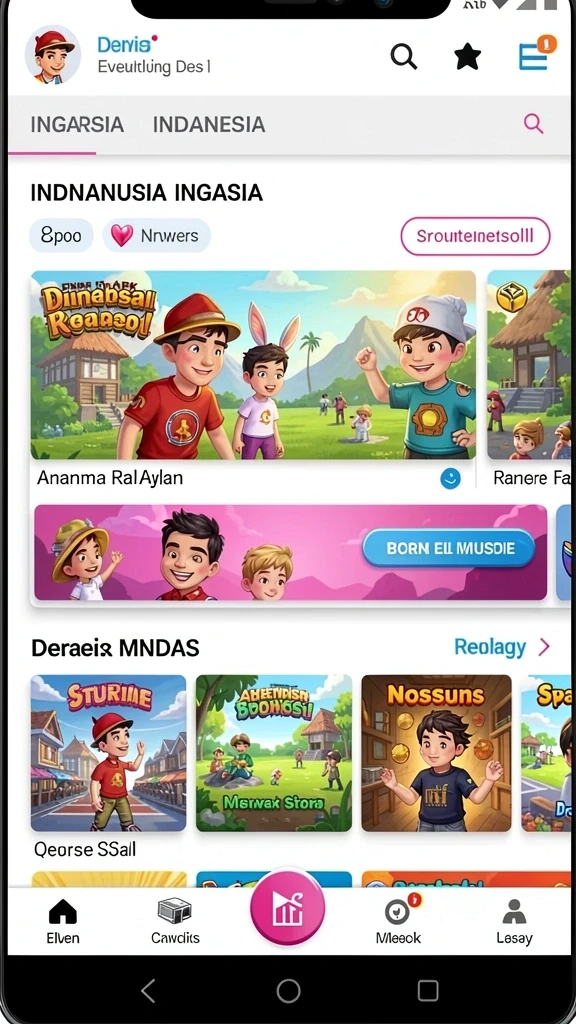Open the search magnifier in the header
Screen dimensions: 576x1024
click(404, 56)
